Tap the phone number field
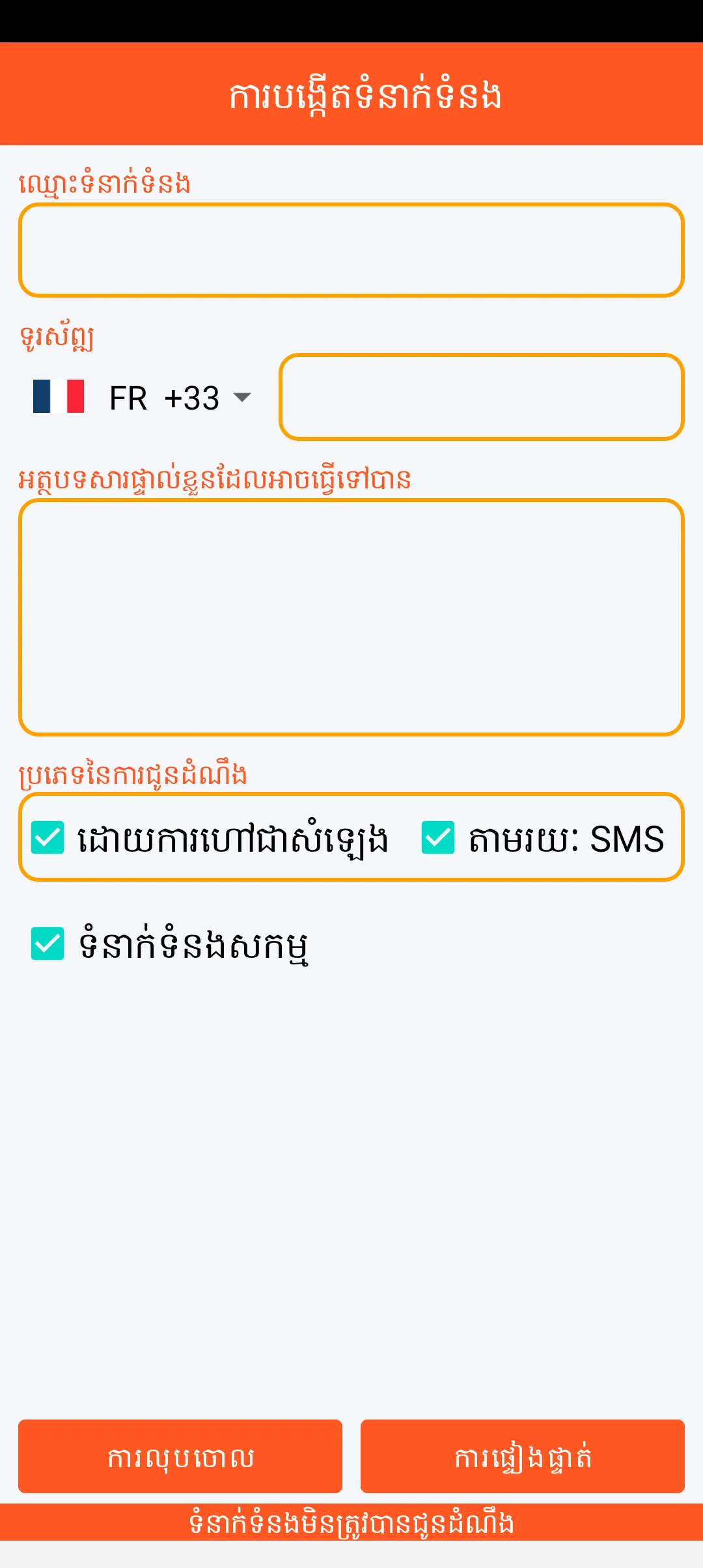This screenshot has width=703, height=1568. tap(482, 397)
